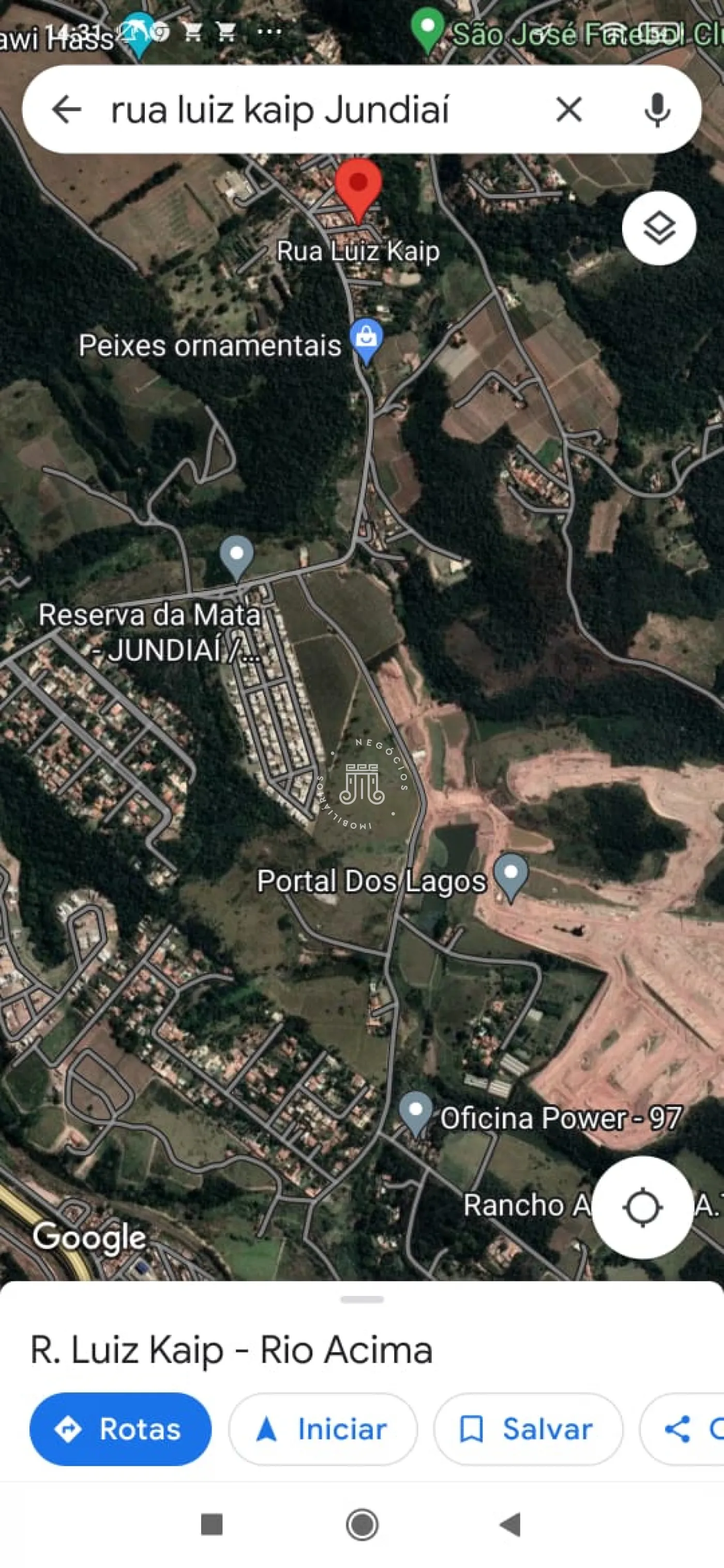
Task: Tap the system home button
Action: click(363, 1525)
